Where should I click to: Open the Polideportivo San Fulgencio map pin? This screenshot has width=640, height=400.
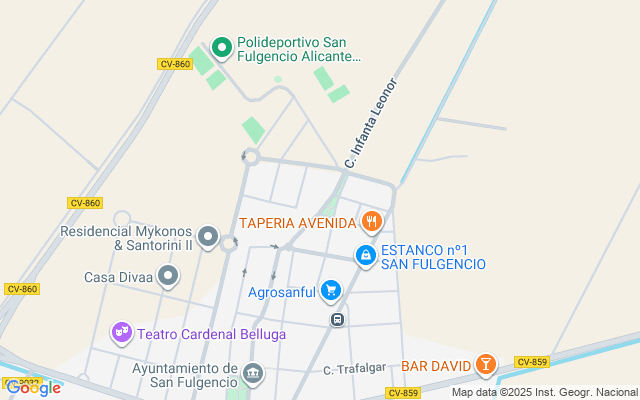pyautogui.click(x=221, y=46)
